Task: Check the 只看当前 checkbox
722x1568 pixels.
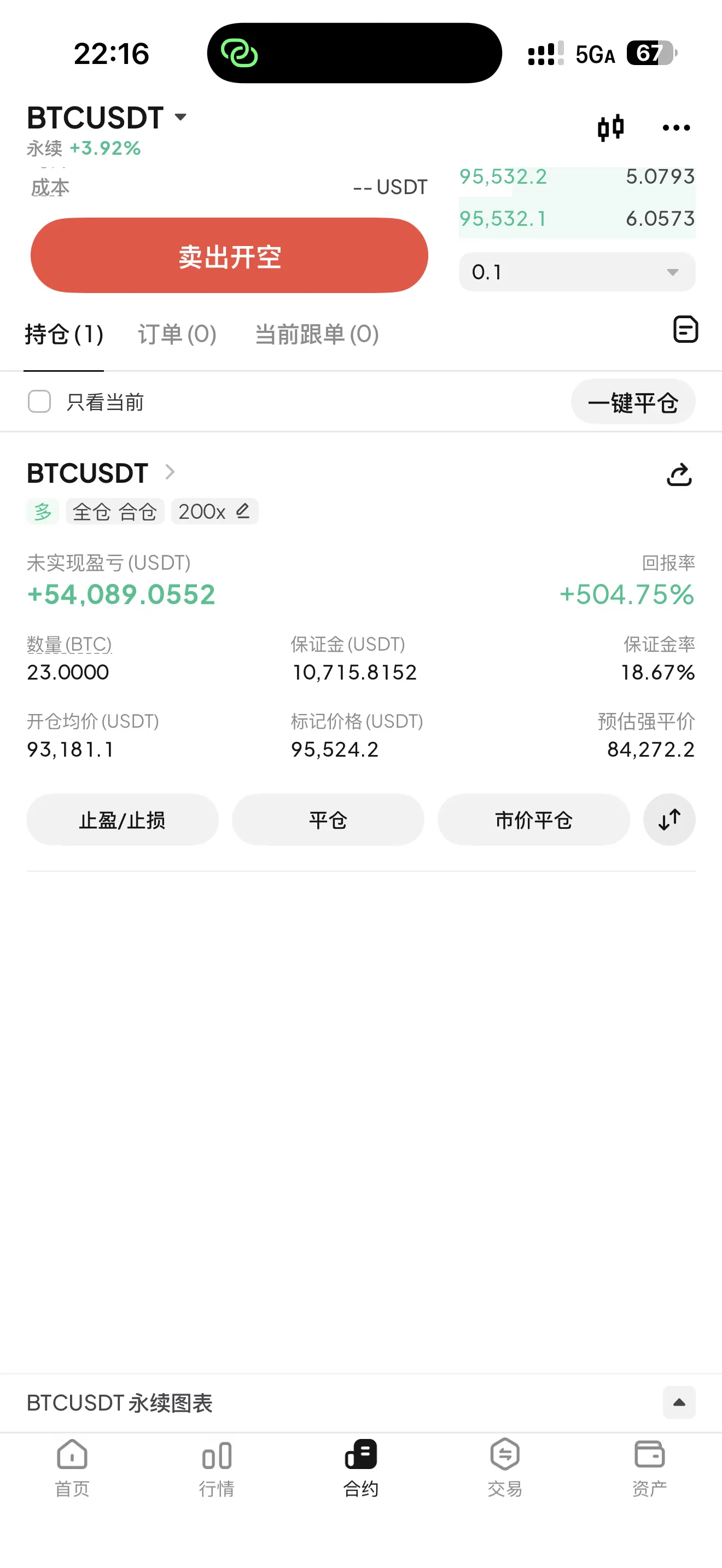Action: coord(39,402)
